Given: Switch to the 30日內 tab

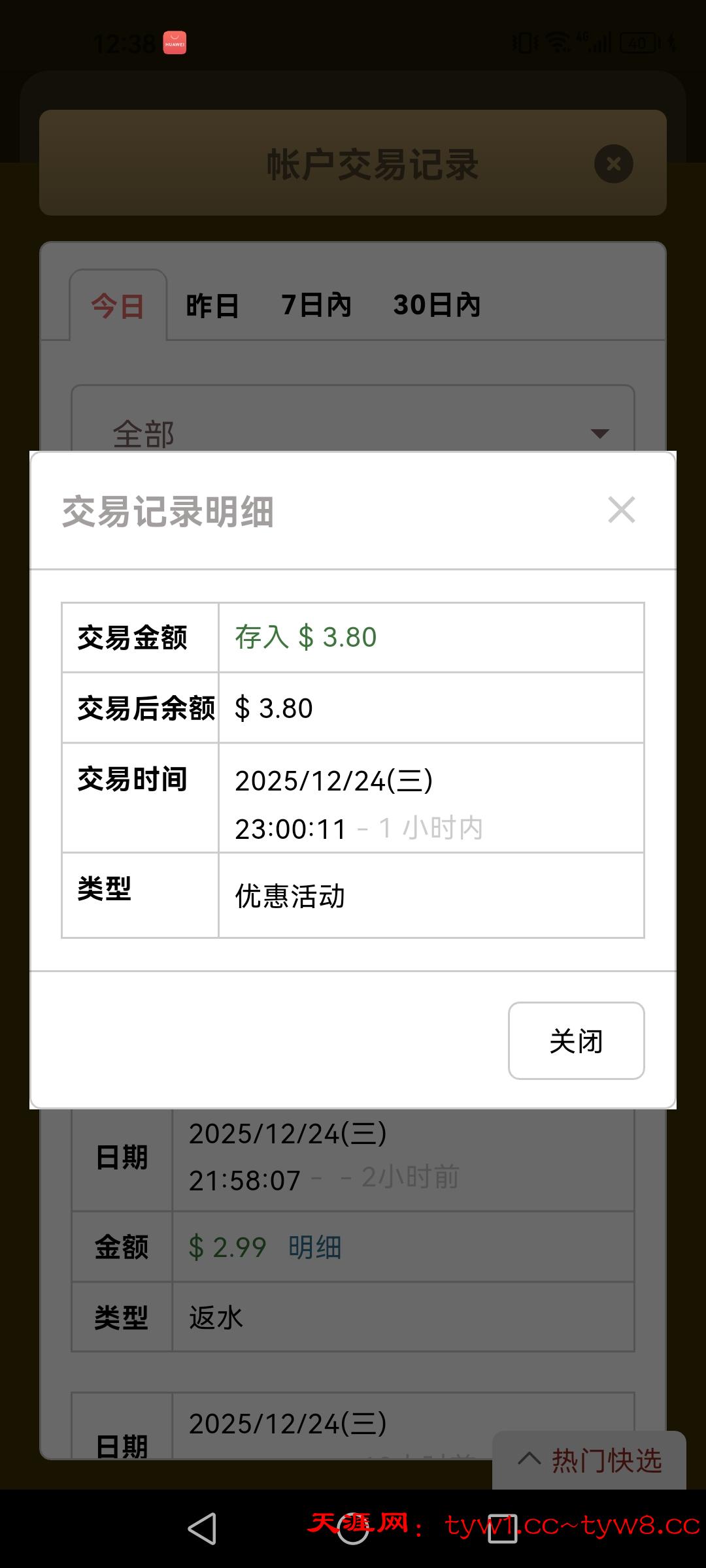Looking at the screenshot, I should click(x=437, y=305).
